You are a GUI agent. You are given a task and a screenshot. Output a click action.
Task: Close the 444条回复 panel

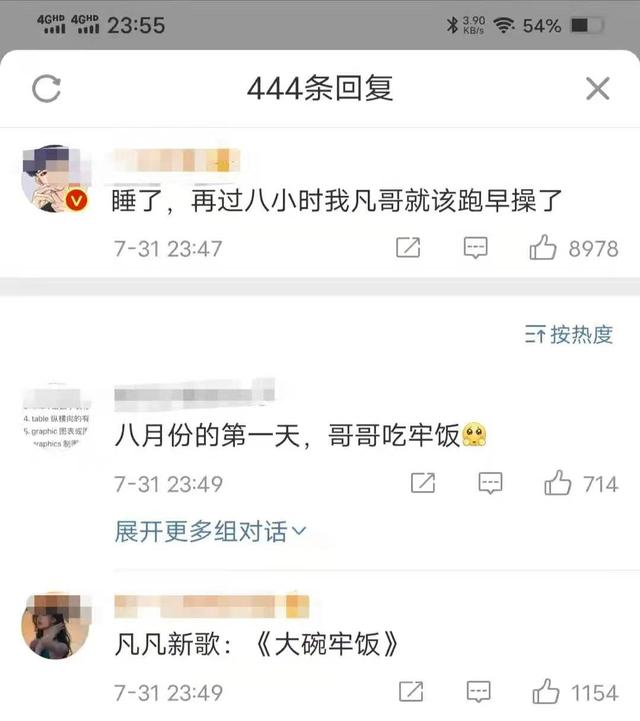[597, 89]
